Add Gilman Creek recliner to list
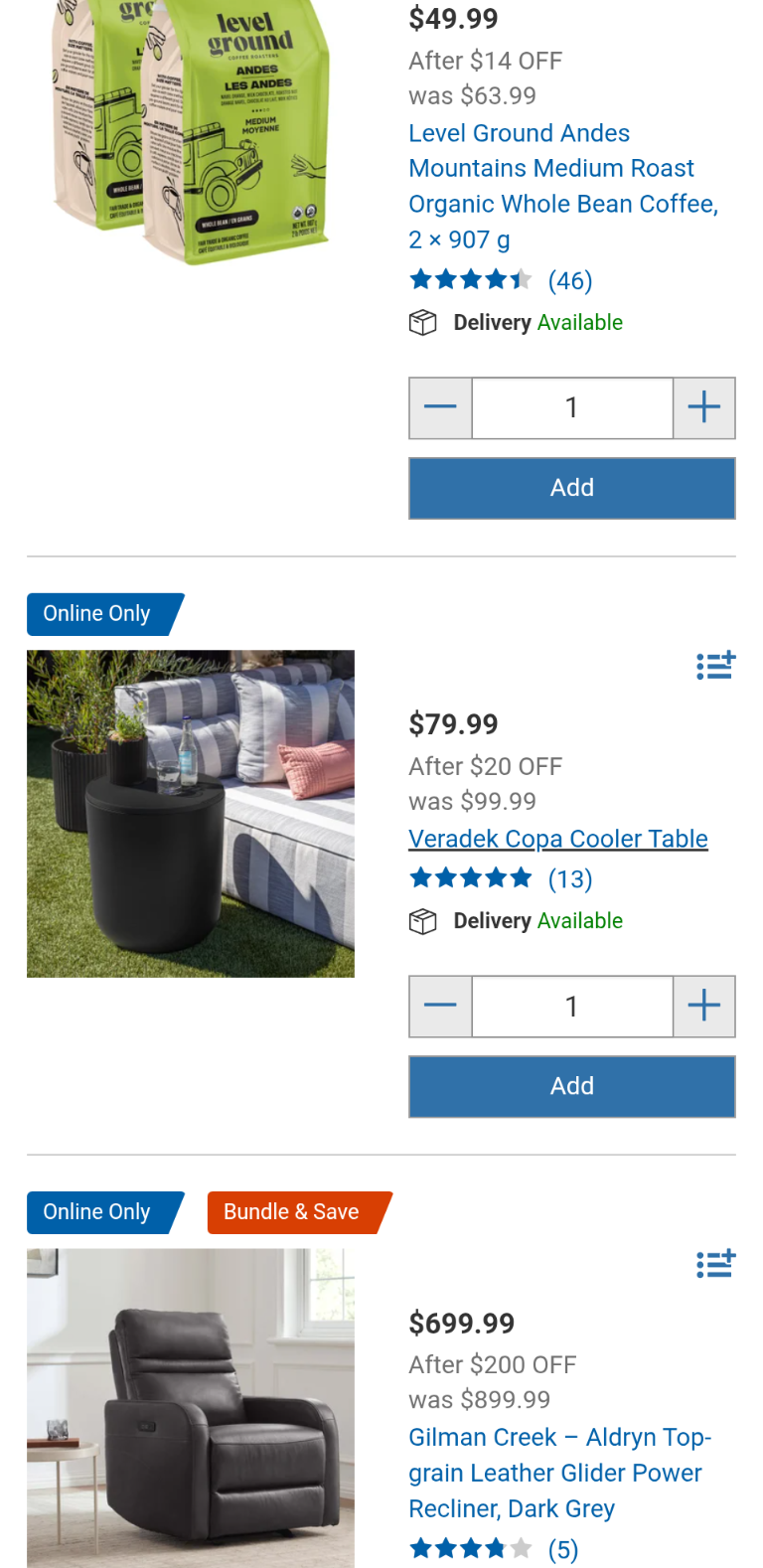763x1568 pixels. click(x=715, y=1264)
